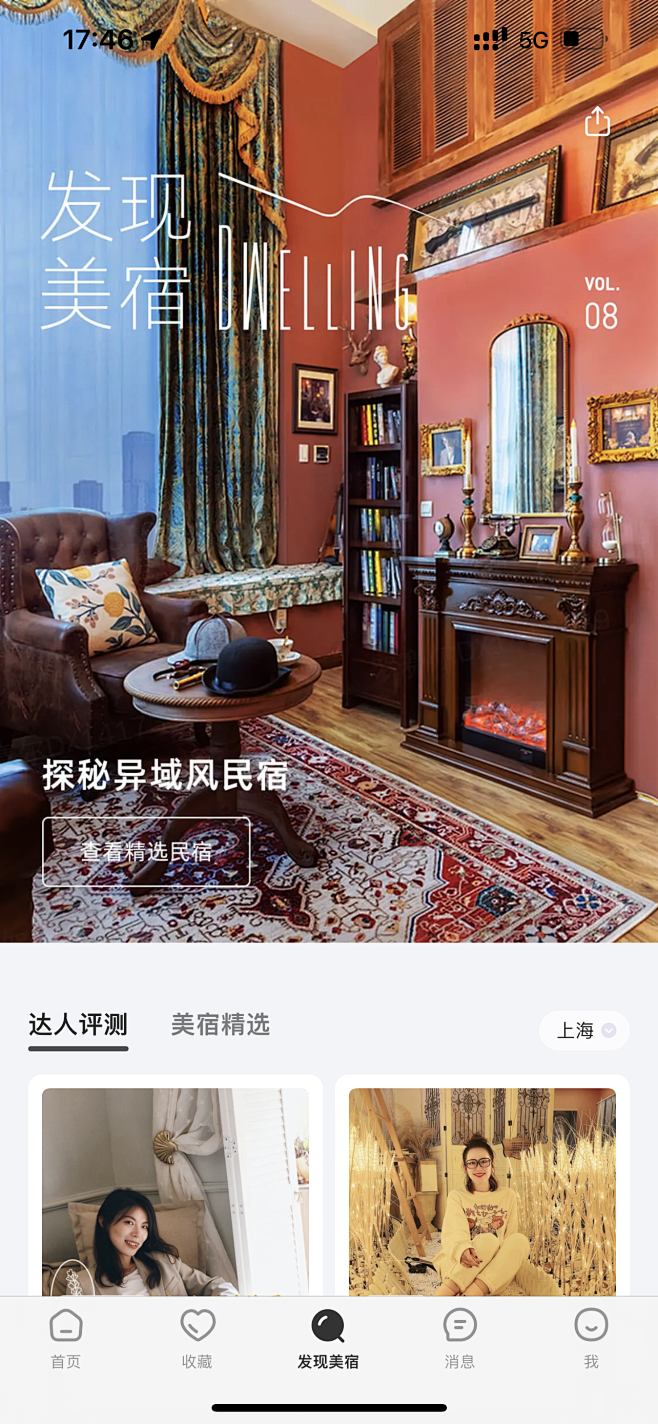
Task: Open the 上海 city dropdown
Action: [x=584, y=1030]
